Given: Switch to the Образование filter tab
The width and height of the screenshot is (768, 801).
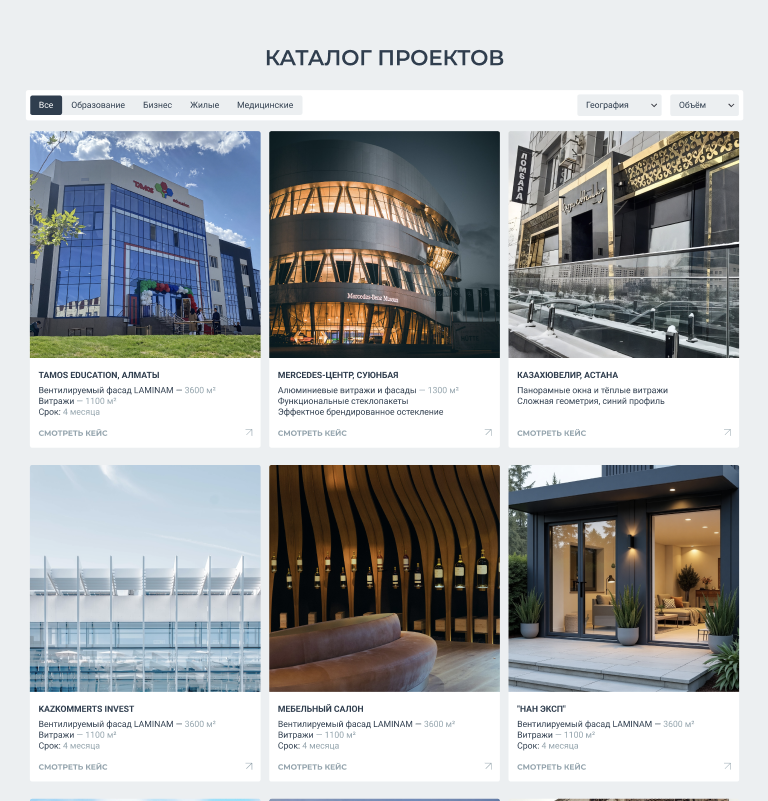Looking at the screenshot, I should click(x=98, y=105).
